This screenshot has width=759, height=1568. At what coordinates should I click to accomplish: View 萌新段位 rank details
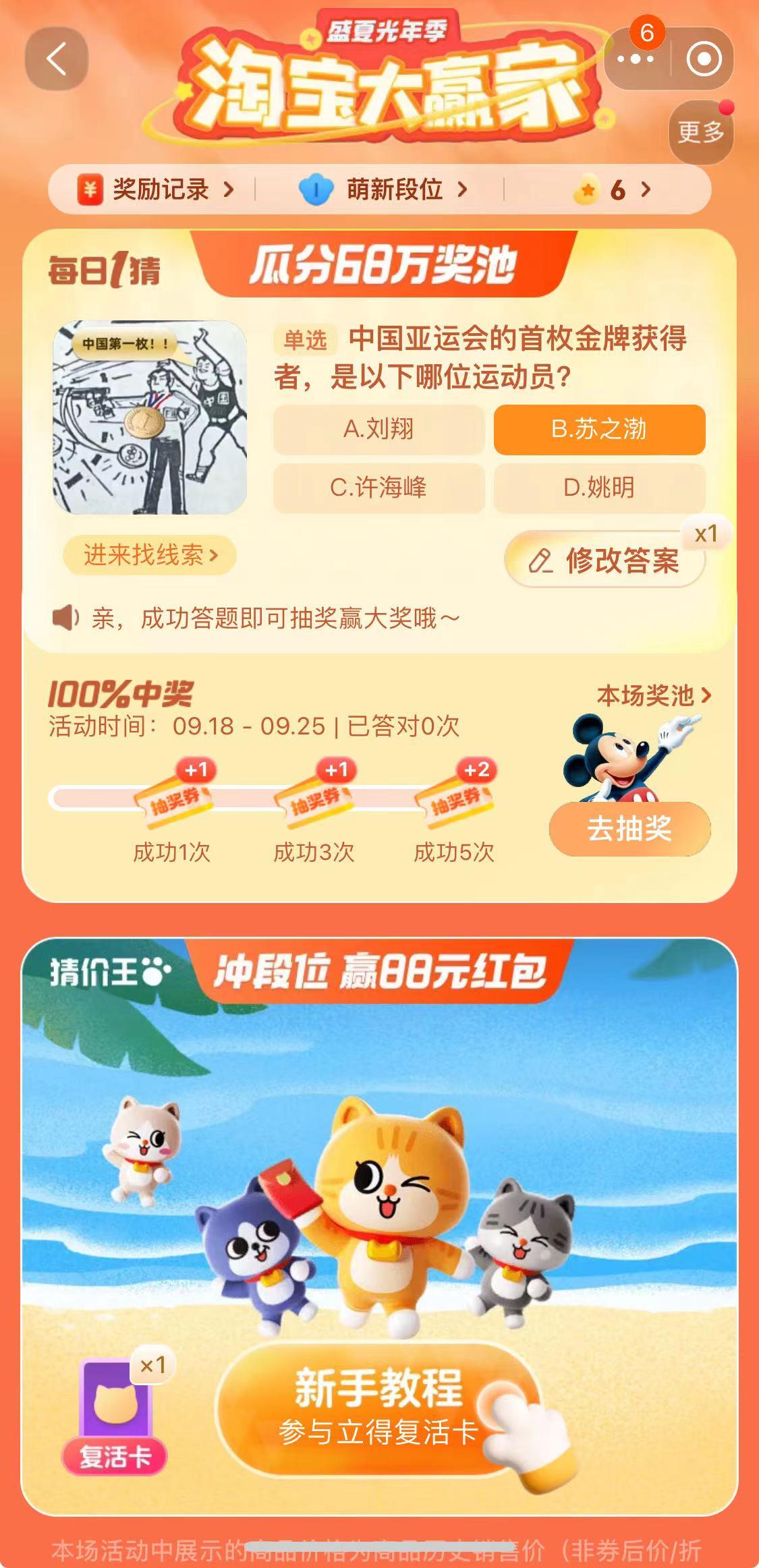(383, 190)
